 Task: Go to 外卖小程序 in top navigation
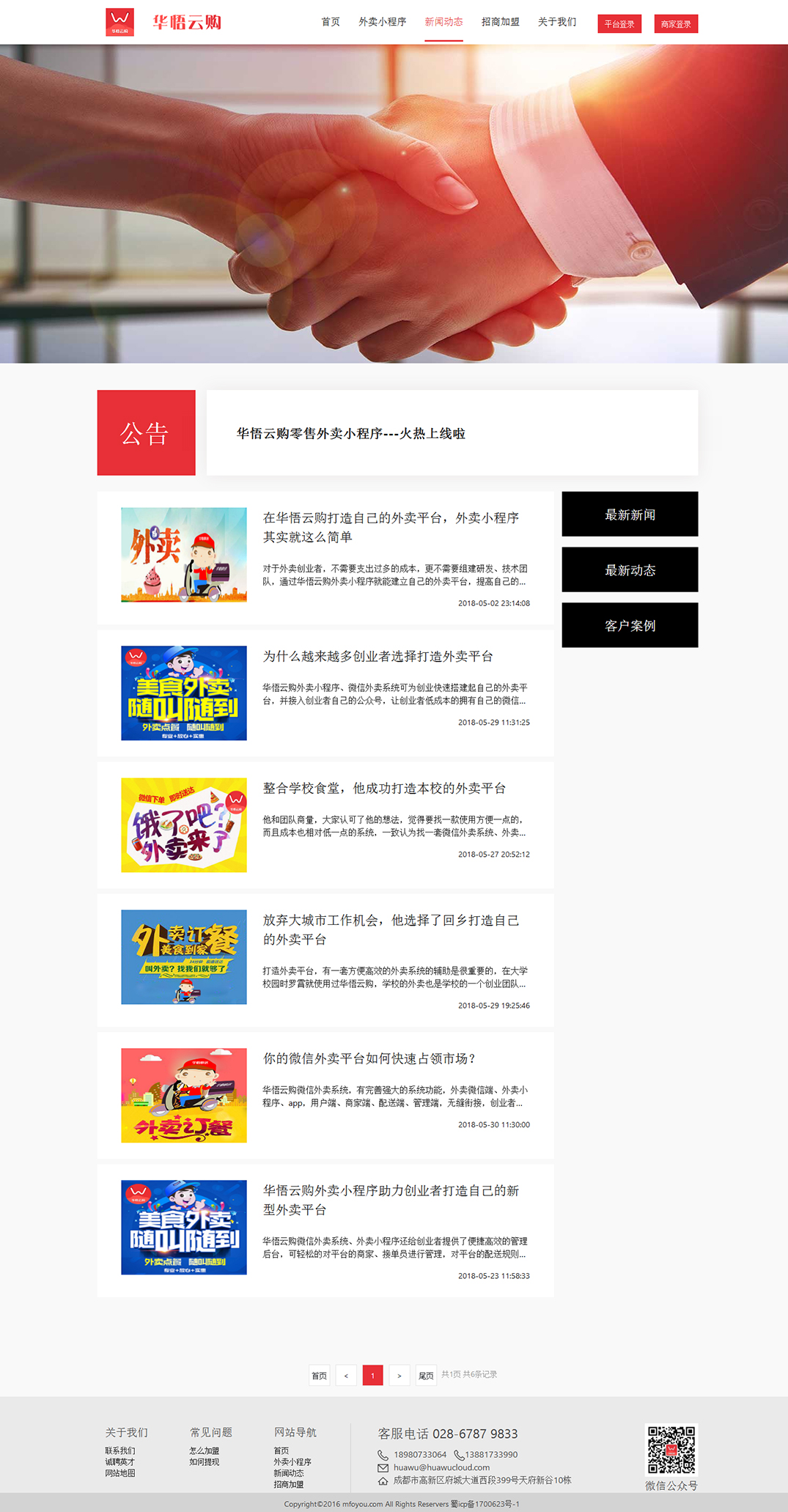click(382, 22)
